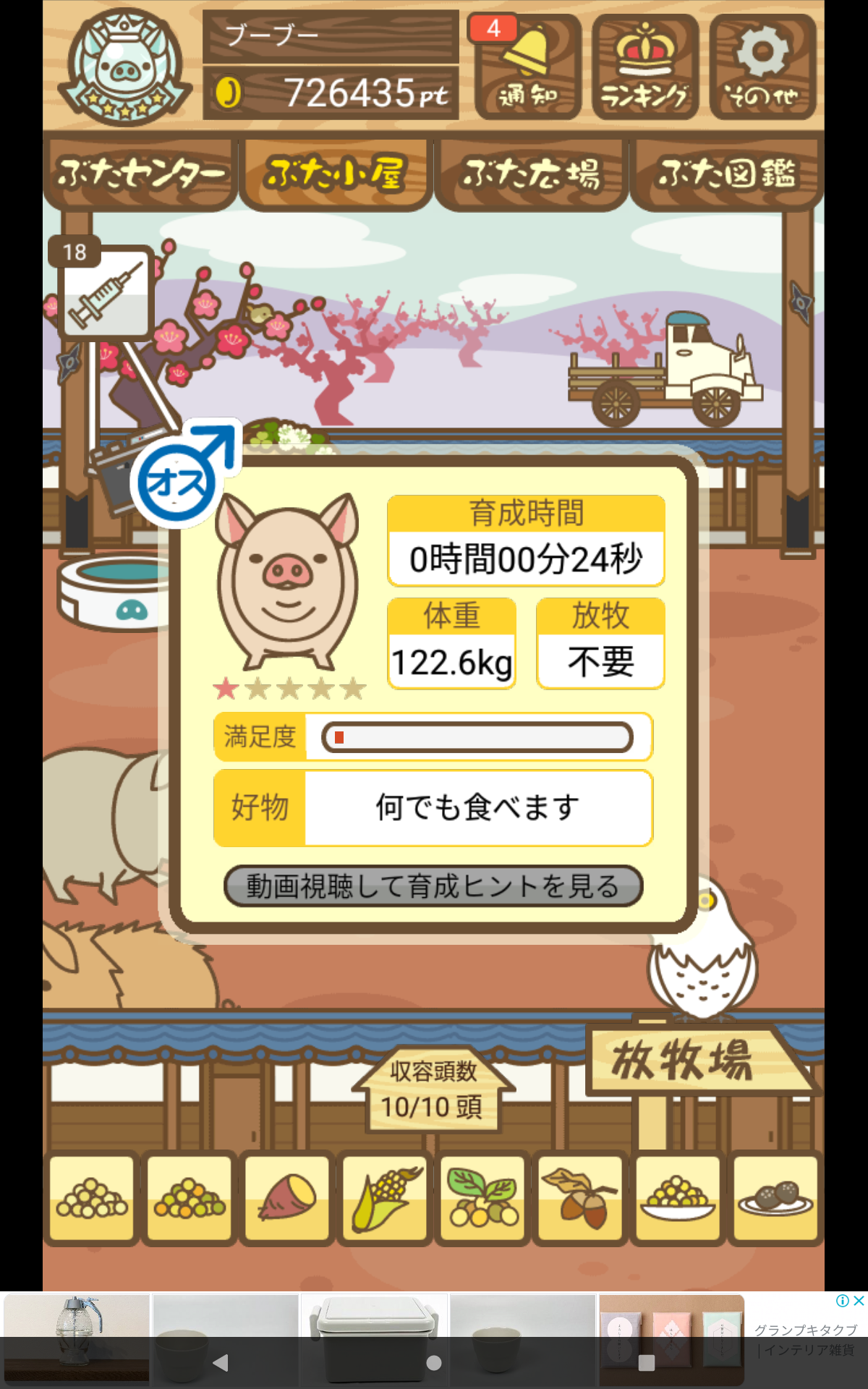
Task: Feed the acorns
Action: coord(580,1198)
